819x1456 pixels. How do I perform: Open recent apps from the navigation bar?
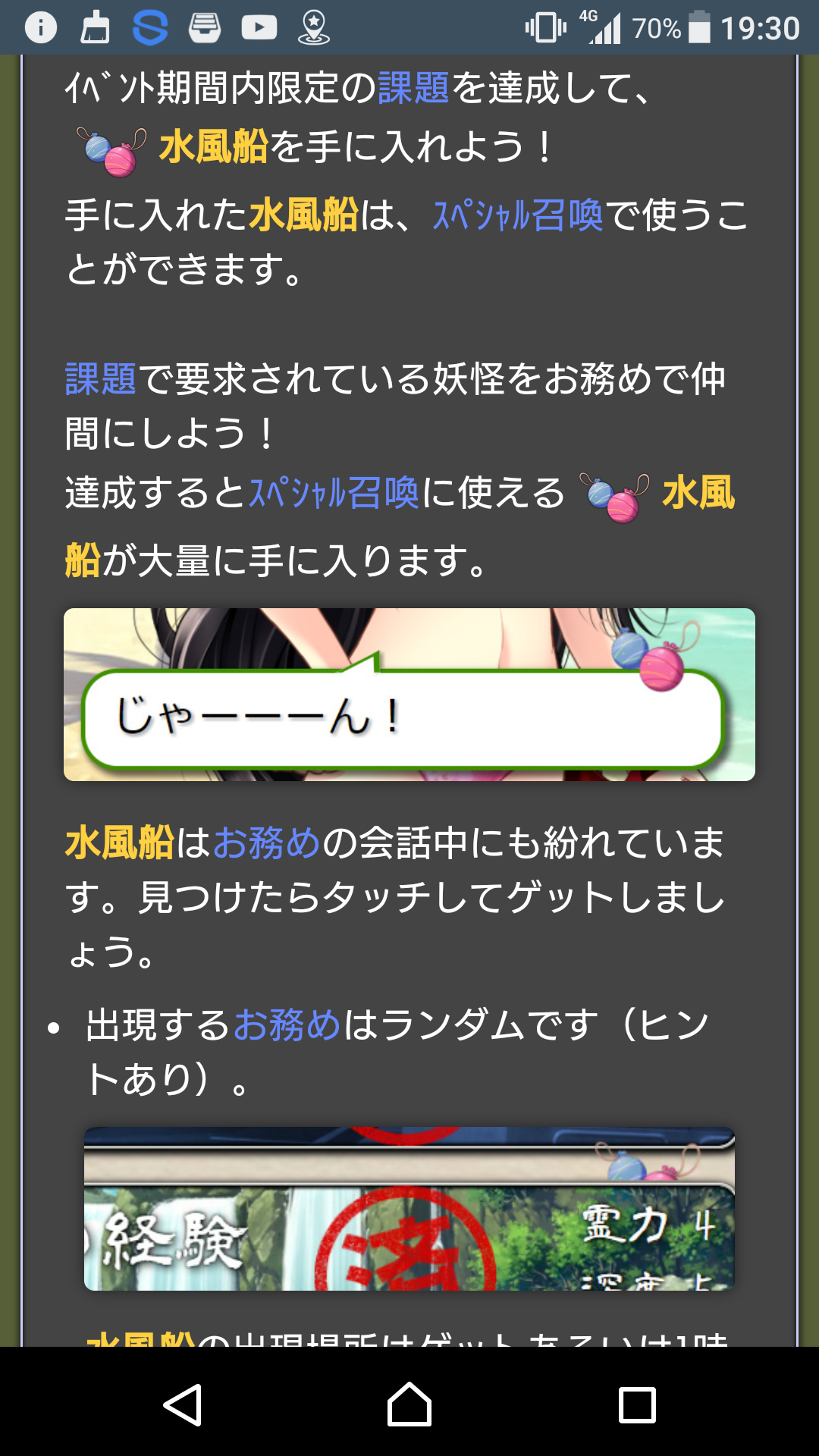click(x=637, y=1404)
